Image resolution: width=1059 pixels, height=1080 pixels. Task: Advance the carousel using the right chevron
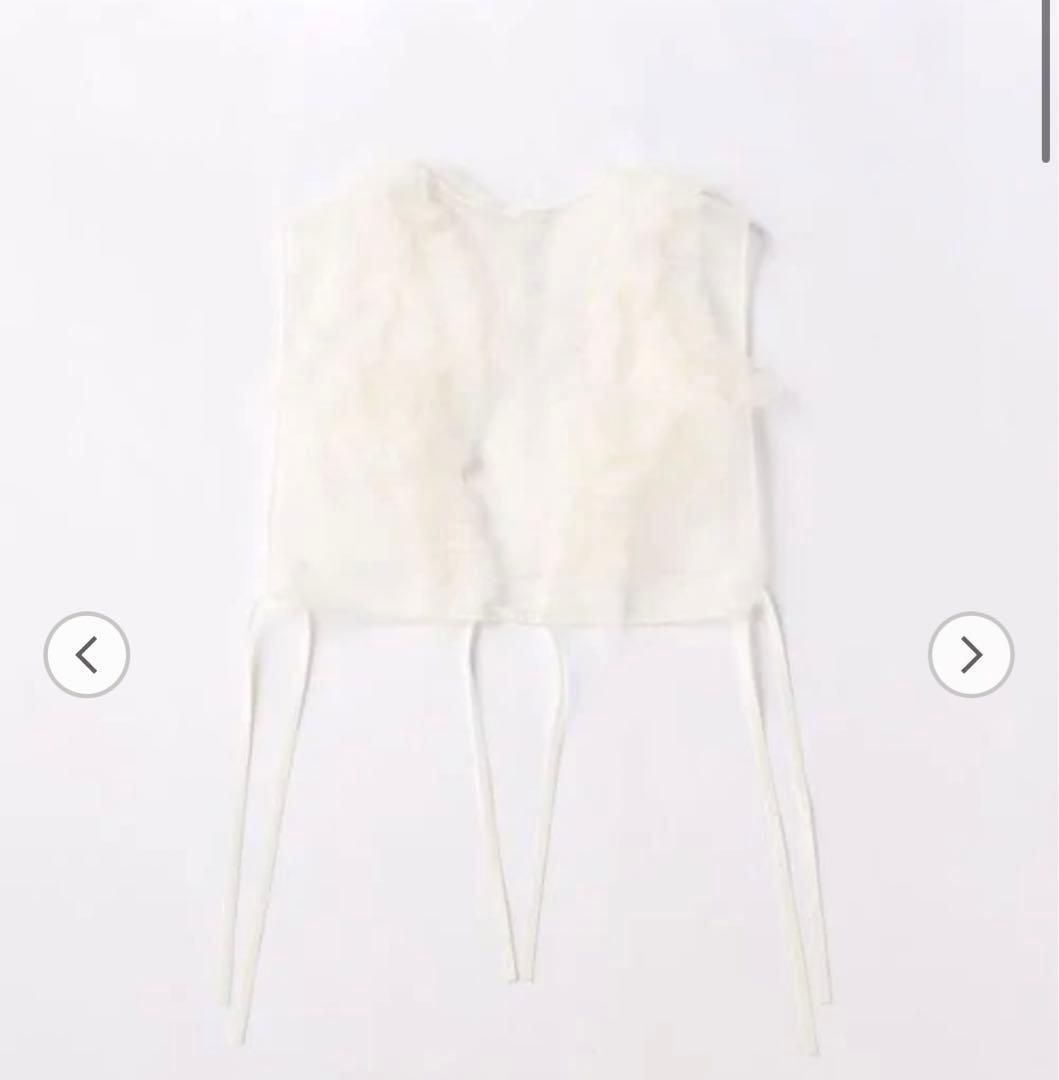(970, 654)
